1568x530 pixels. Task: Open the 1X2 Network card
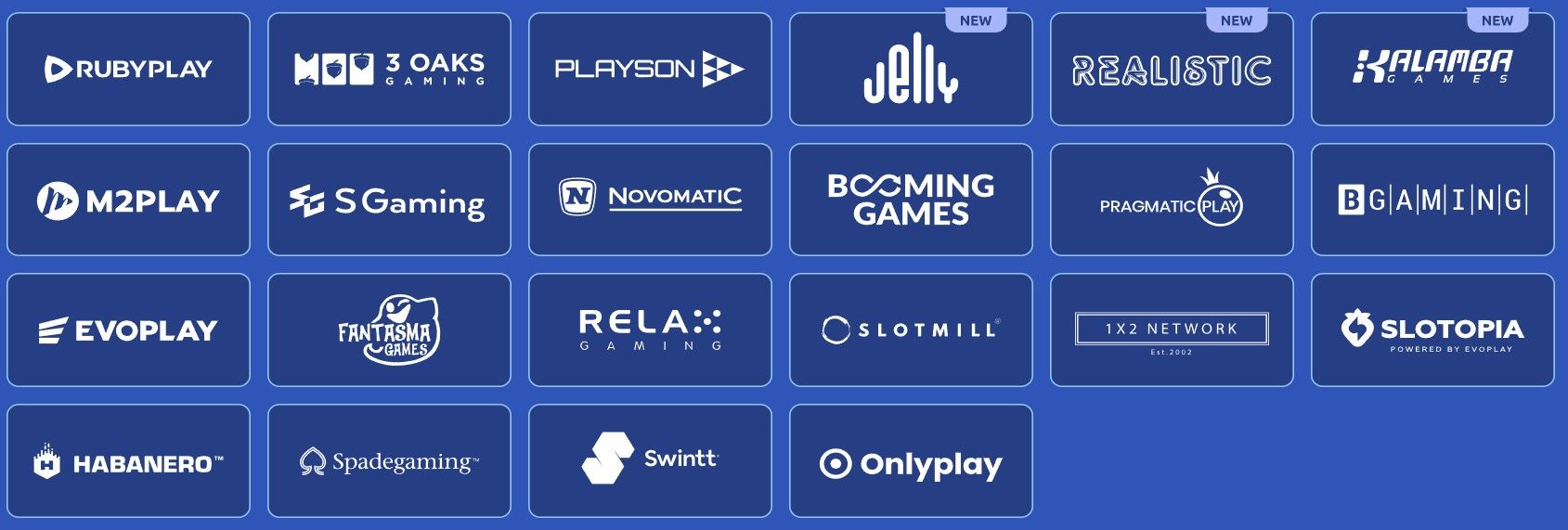pos(1172,330)
